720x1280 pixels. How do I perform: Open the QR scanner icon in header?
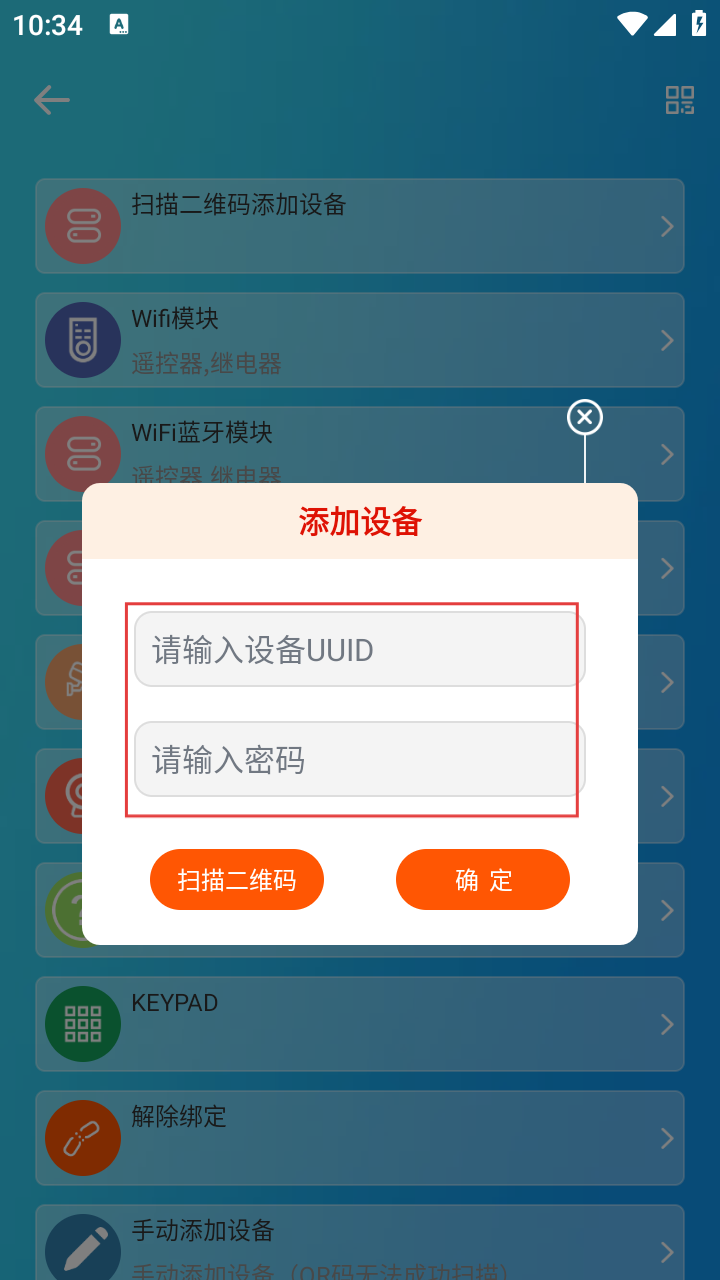[680, 100]
